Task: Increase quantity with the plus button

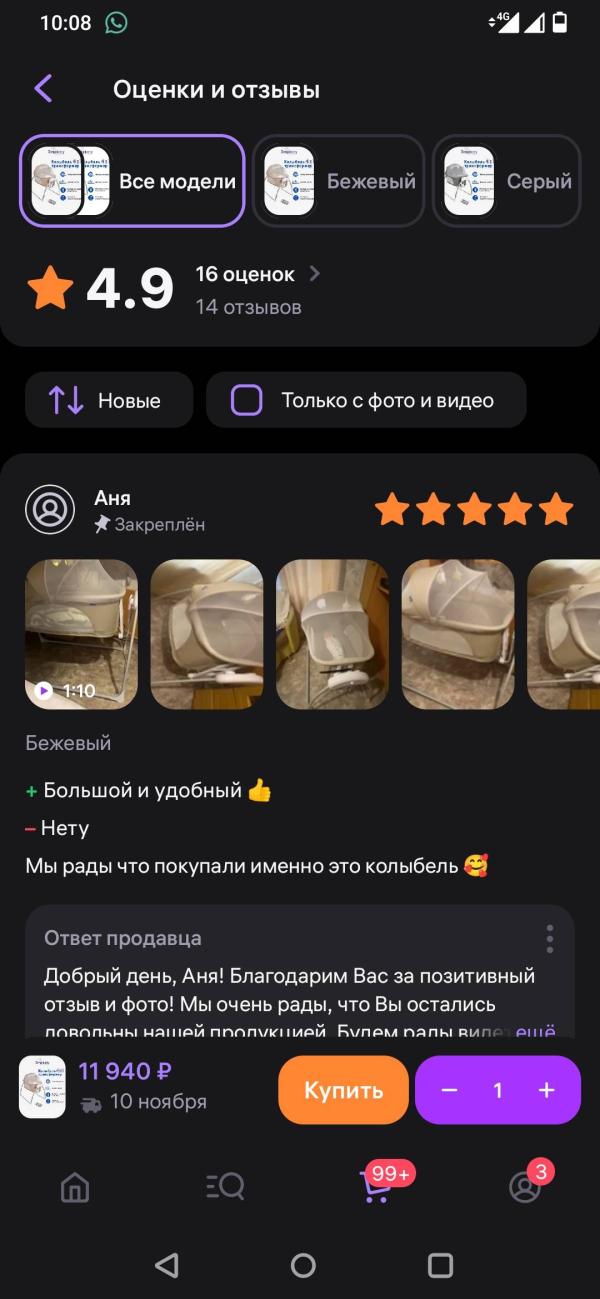Action: click(546, 1090)
